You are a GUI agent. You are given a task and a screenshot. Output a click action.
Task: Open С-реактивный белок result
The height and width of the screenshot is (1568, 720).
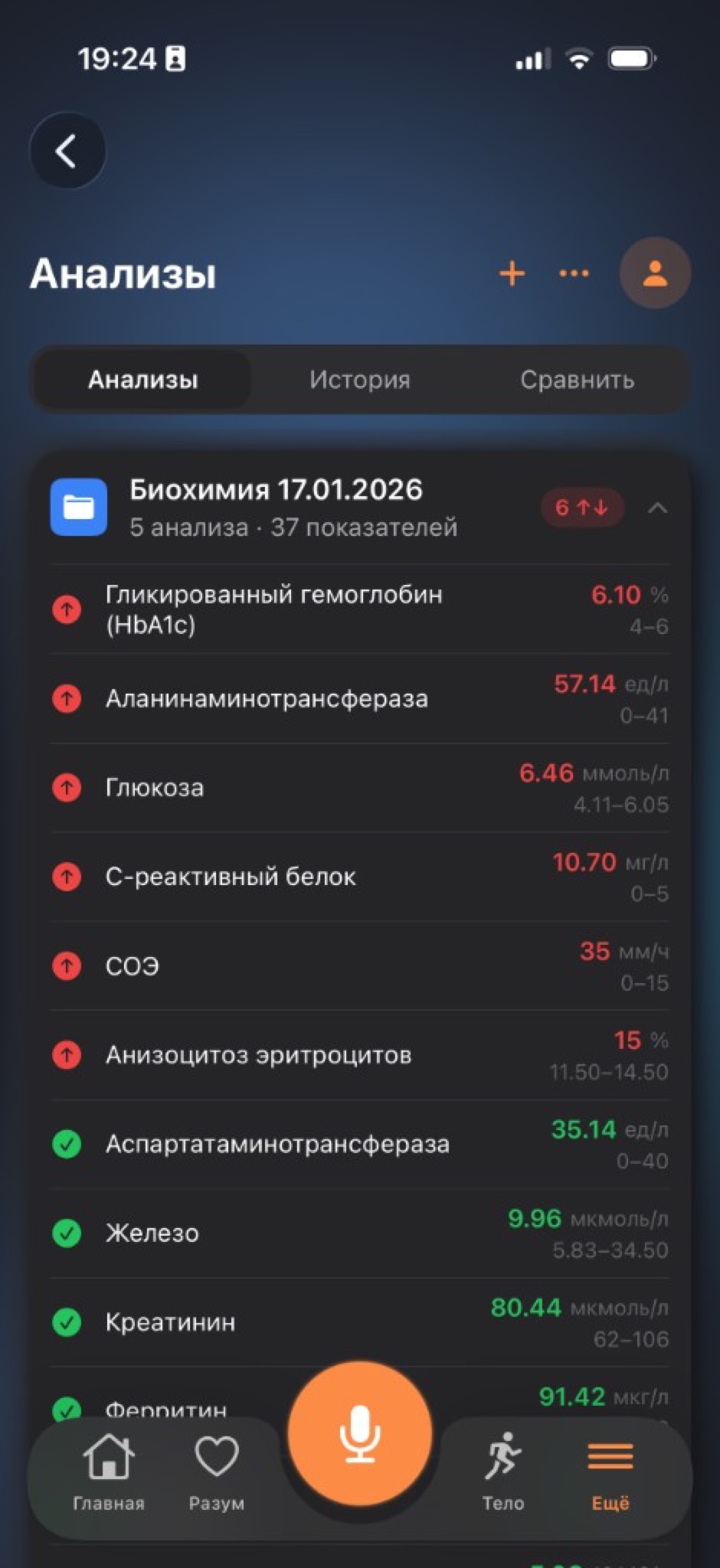click(359, 877)
